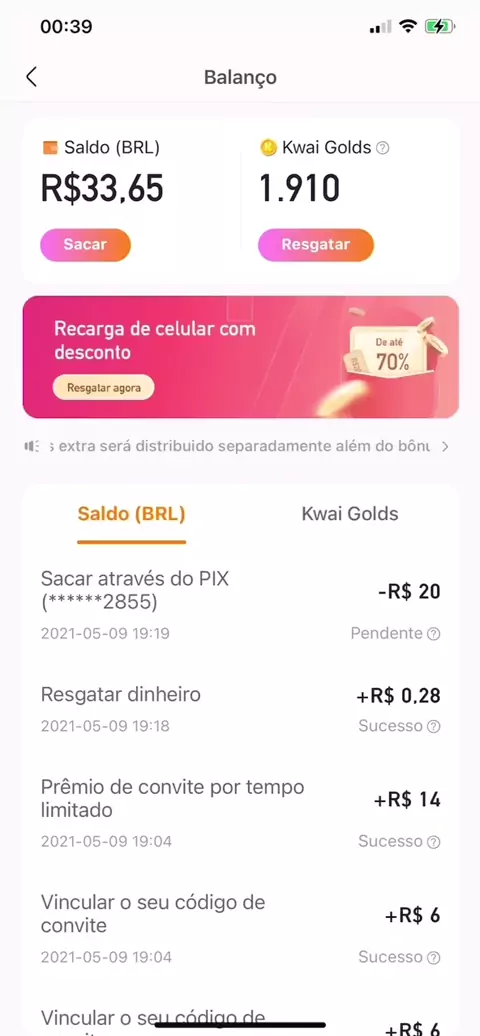Select the Saldo (BRL) tab

point(132,513)
